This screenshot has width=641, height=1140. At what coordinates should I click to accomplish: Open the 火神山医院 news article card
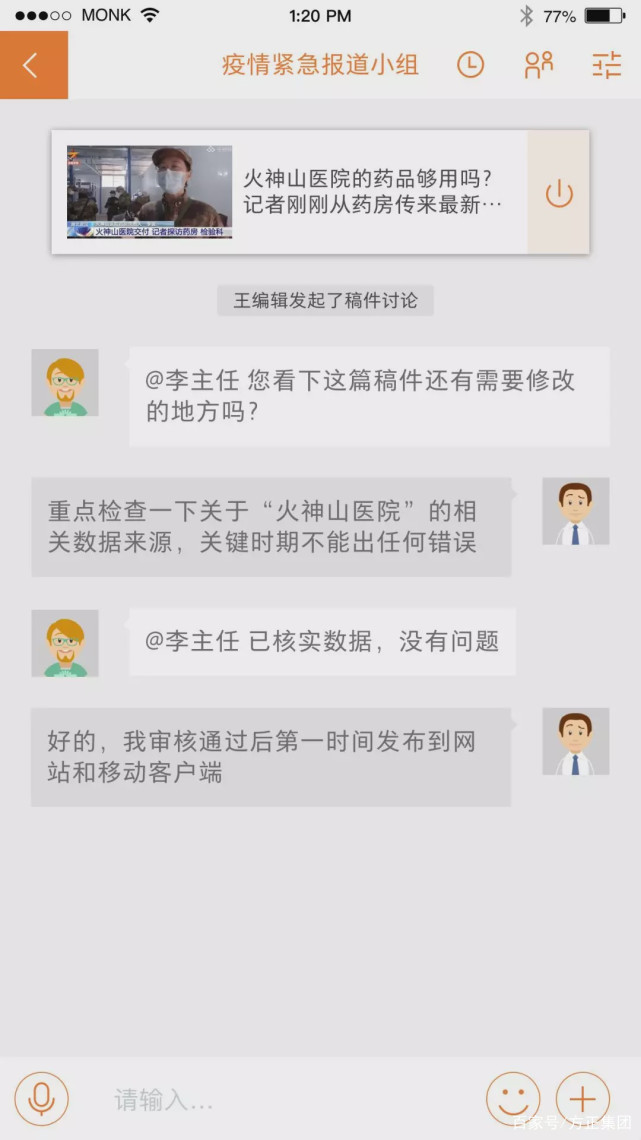[x=290, y=192]
